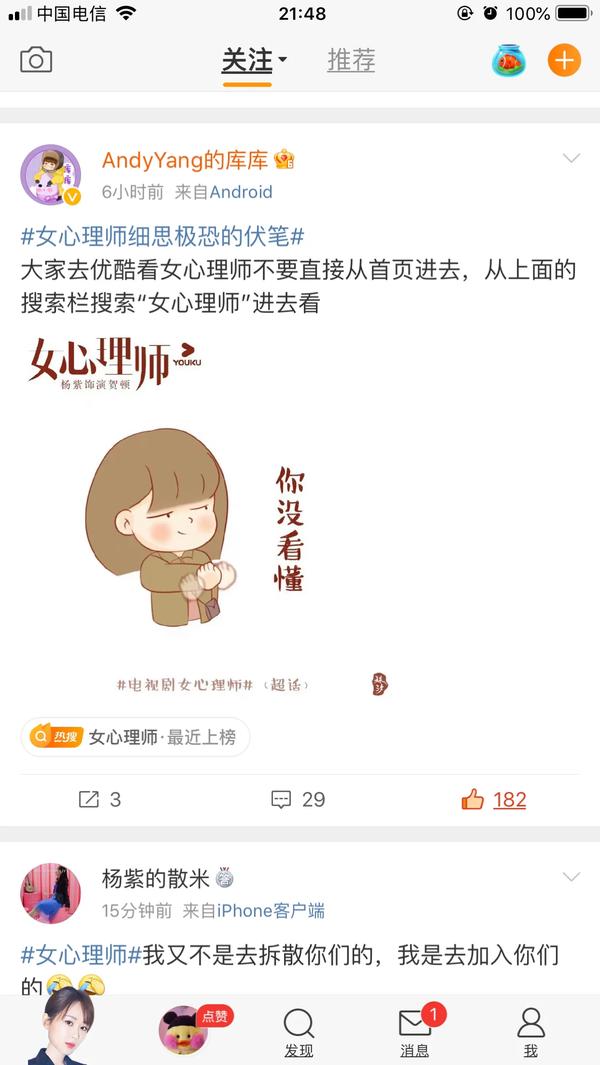
Task: Open hashtag #女心理师细思极恐的伏笔#
Action: (162, 237)
